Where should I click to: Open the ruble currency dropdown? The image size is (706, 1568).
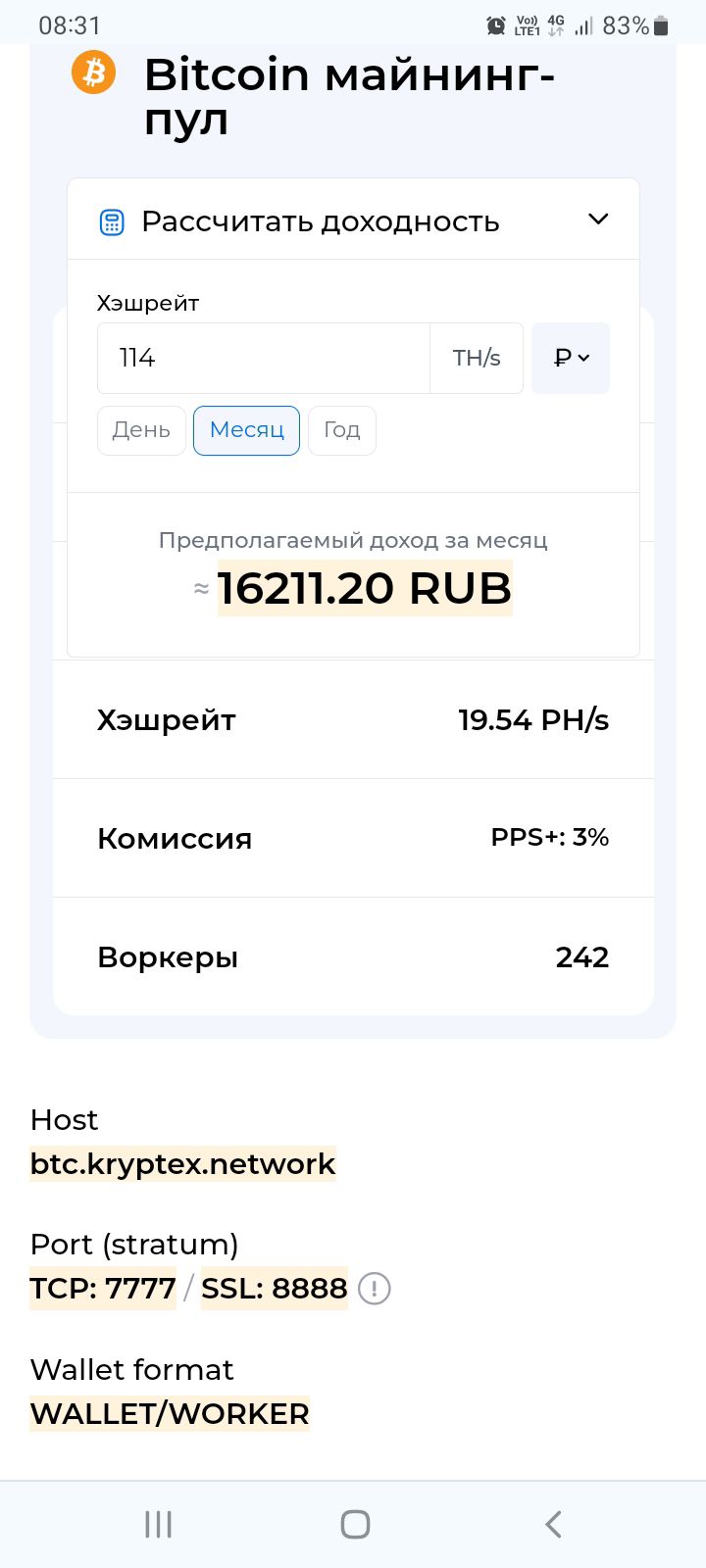571,359
